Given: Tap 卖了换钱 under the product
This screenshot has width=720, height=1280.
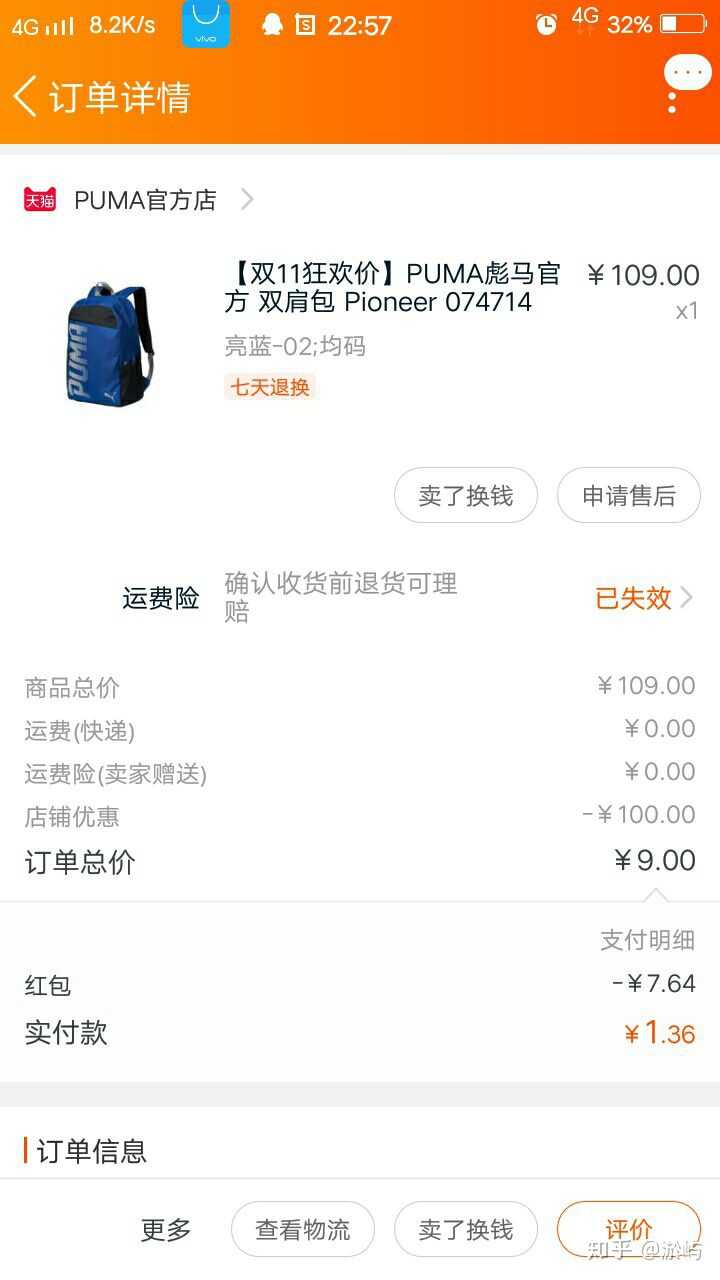Looking at the screenshot, I should click(x=465, y=495).
